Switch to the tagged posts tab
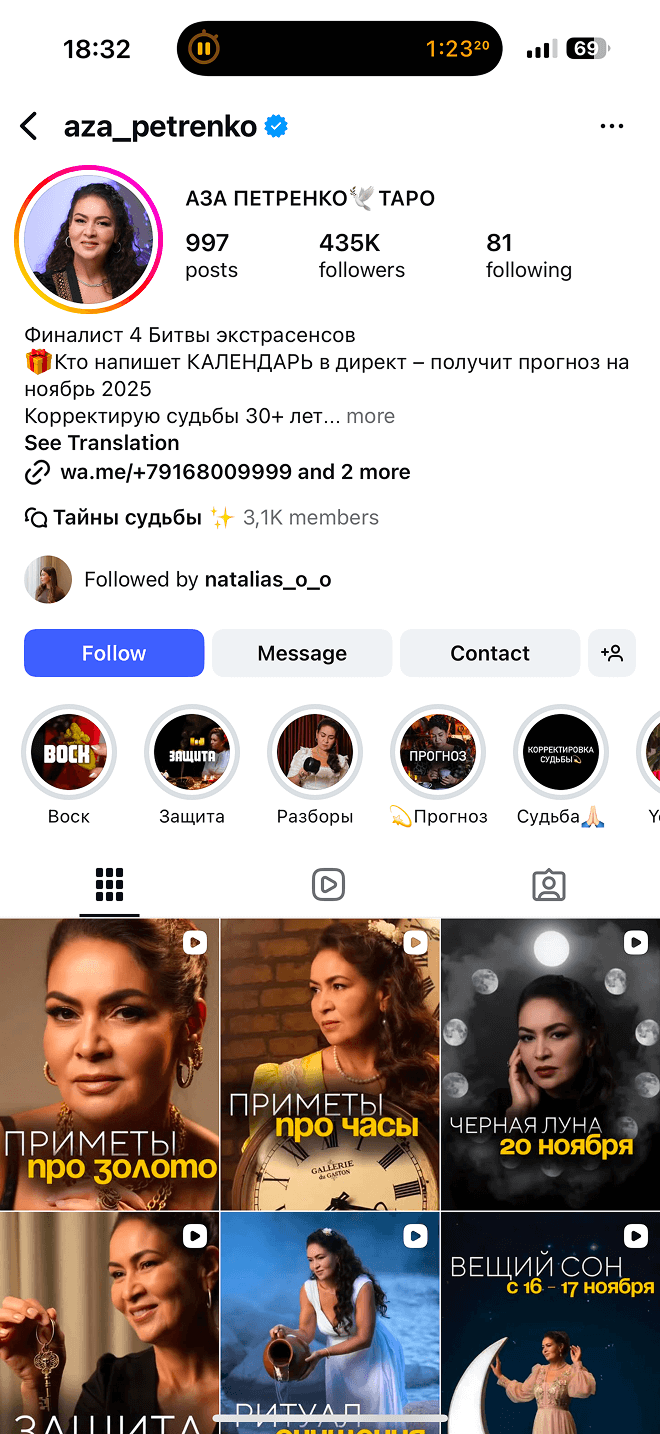Image resolution: width=660 pixels, height=1434 pixels. pyautogui.click(x=549, y=884)
